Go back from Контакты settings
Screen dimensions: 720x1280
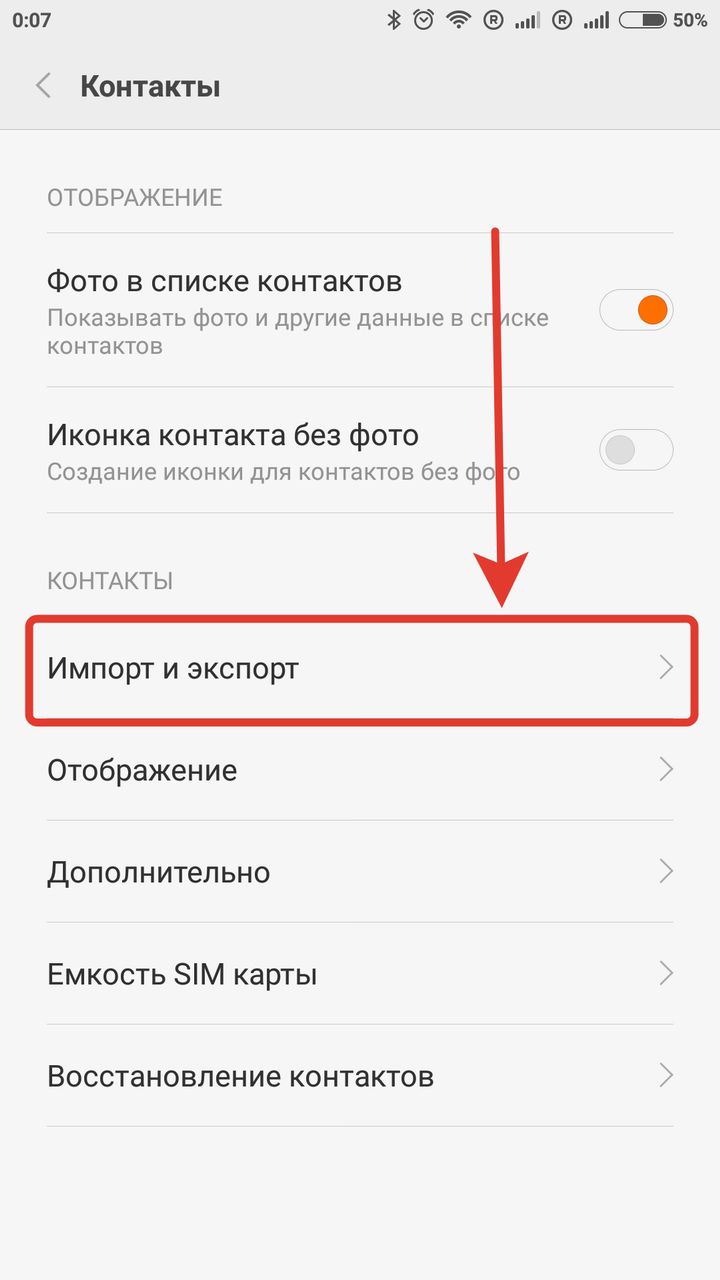coord(43,86)
